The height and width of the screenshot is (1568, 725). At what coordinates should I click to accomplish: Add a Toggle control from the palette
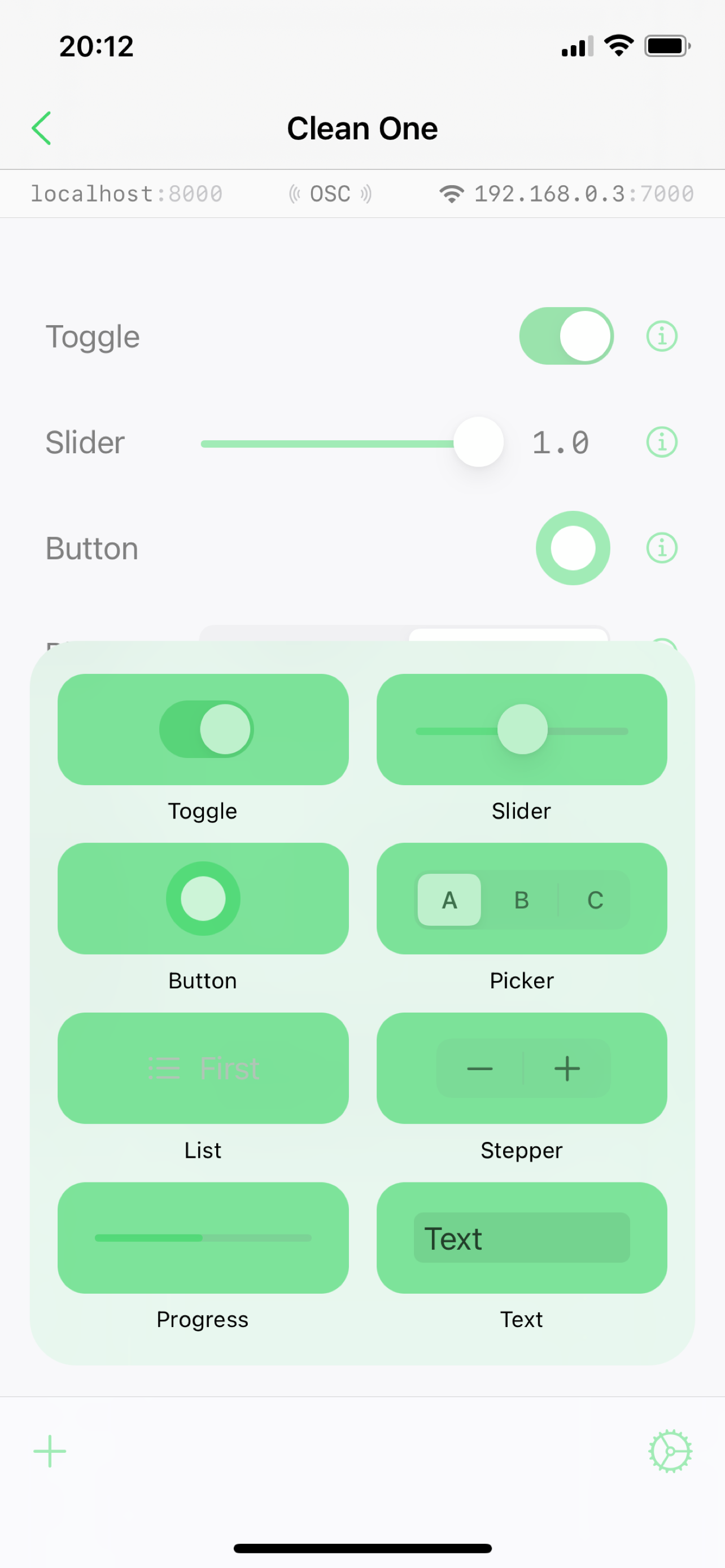tap(203, 729)
